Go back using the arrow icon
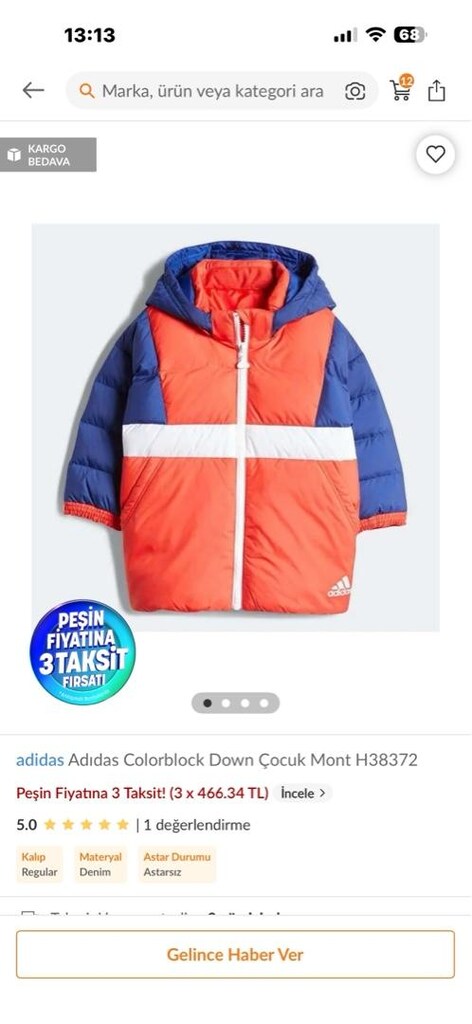Screen dimensions: 472x1024 click(33, 90)
